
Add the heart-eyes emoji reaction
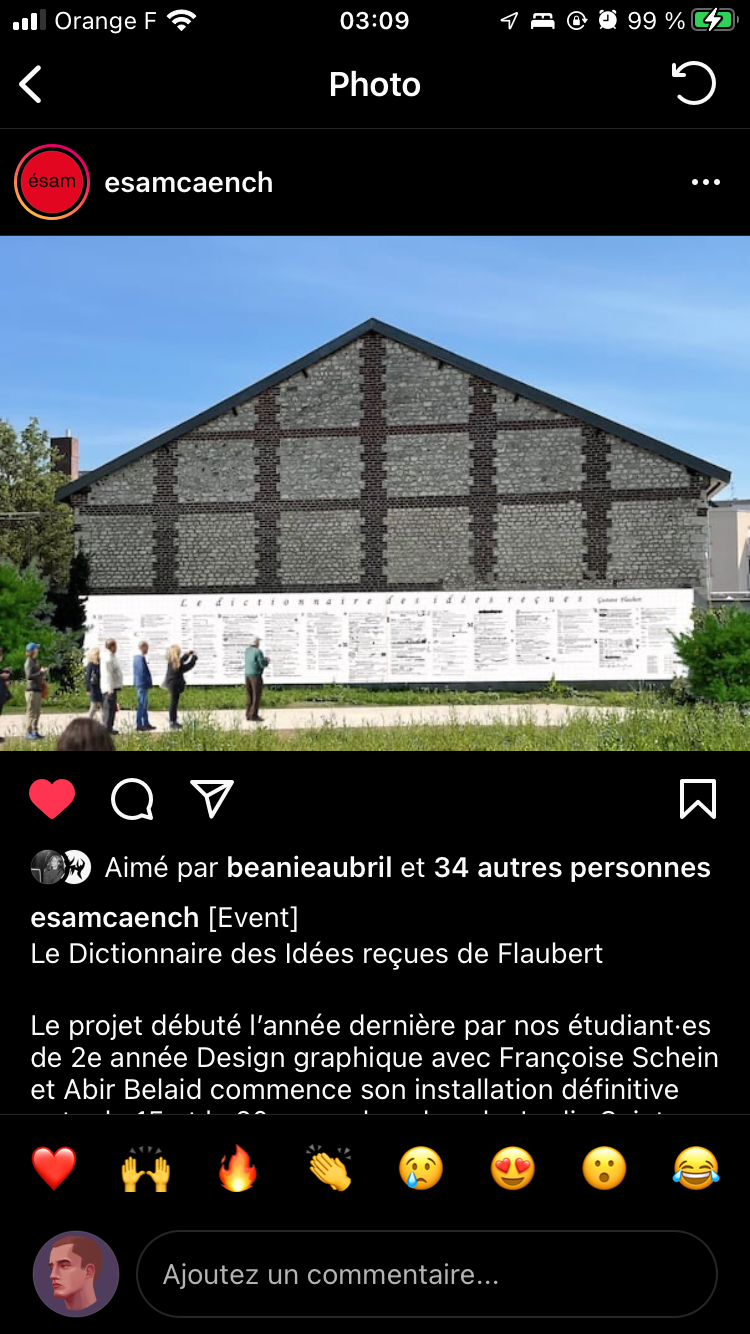[513, 1168]
